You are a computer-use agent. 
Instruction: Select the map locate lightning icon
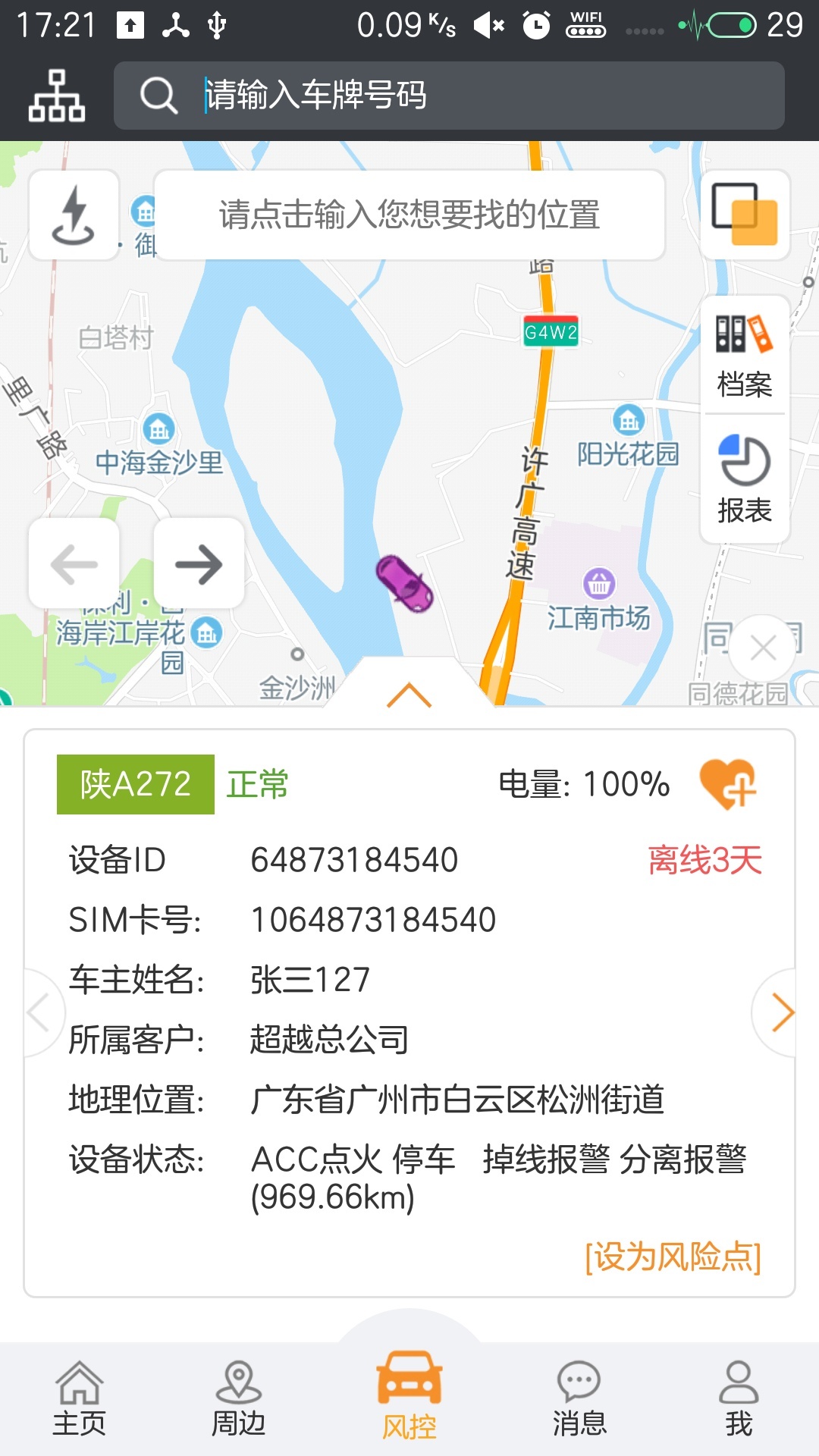tap(74, 215)
